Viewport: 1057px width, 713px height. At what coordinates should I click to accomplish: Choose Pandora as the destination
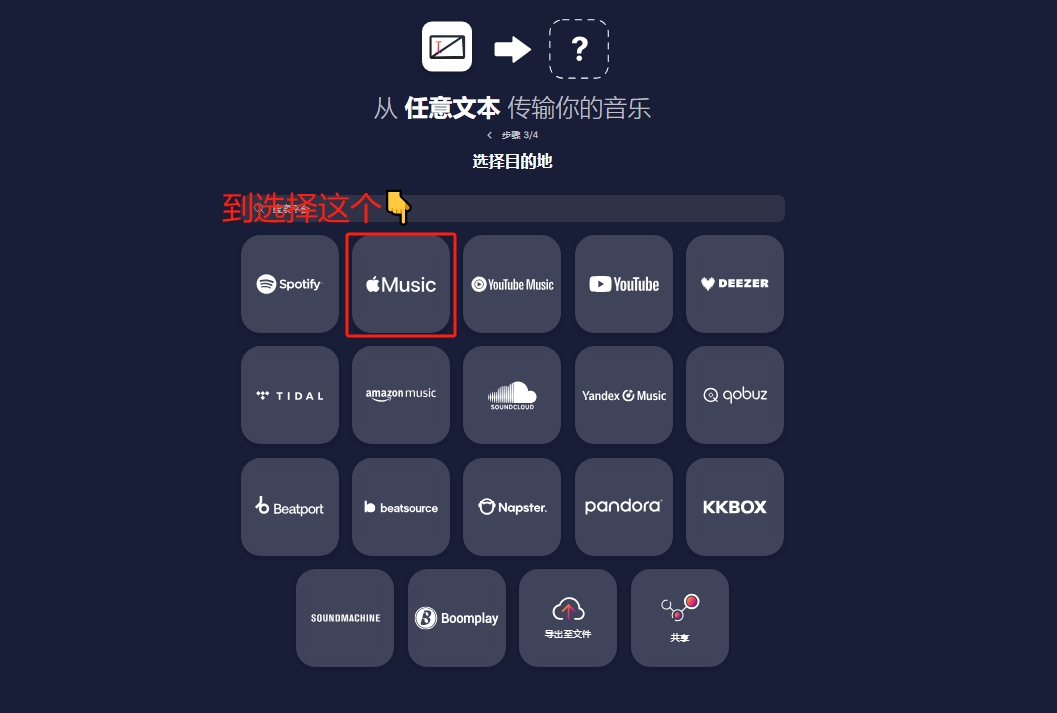624,507
